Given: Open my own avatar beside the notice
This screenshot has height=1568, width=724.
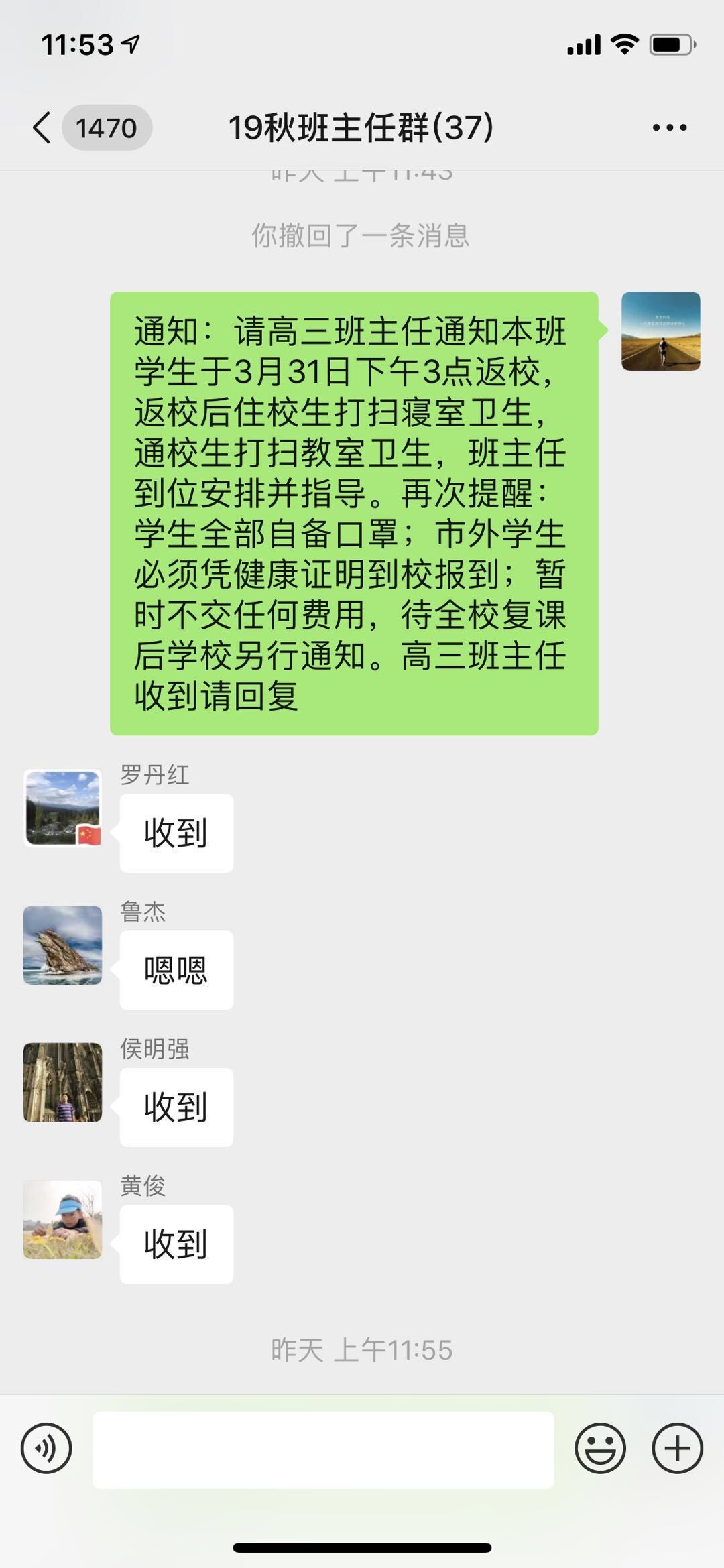Looking at the screenshot, I should (660, 331).
